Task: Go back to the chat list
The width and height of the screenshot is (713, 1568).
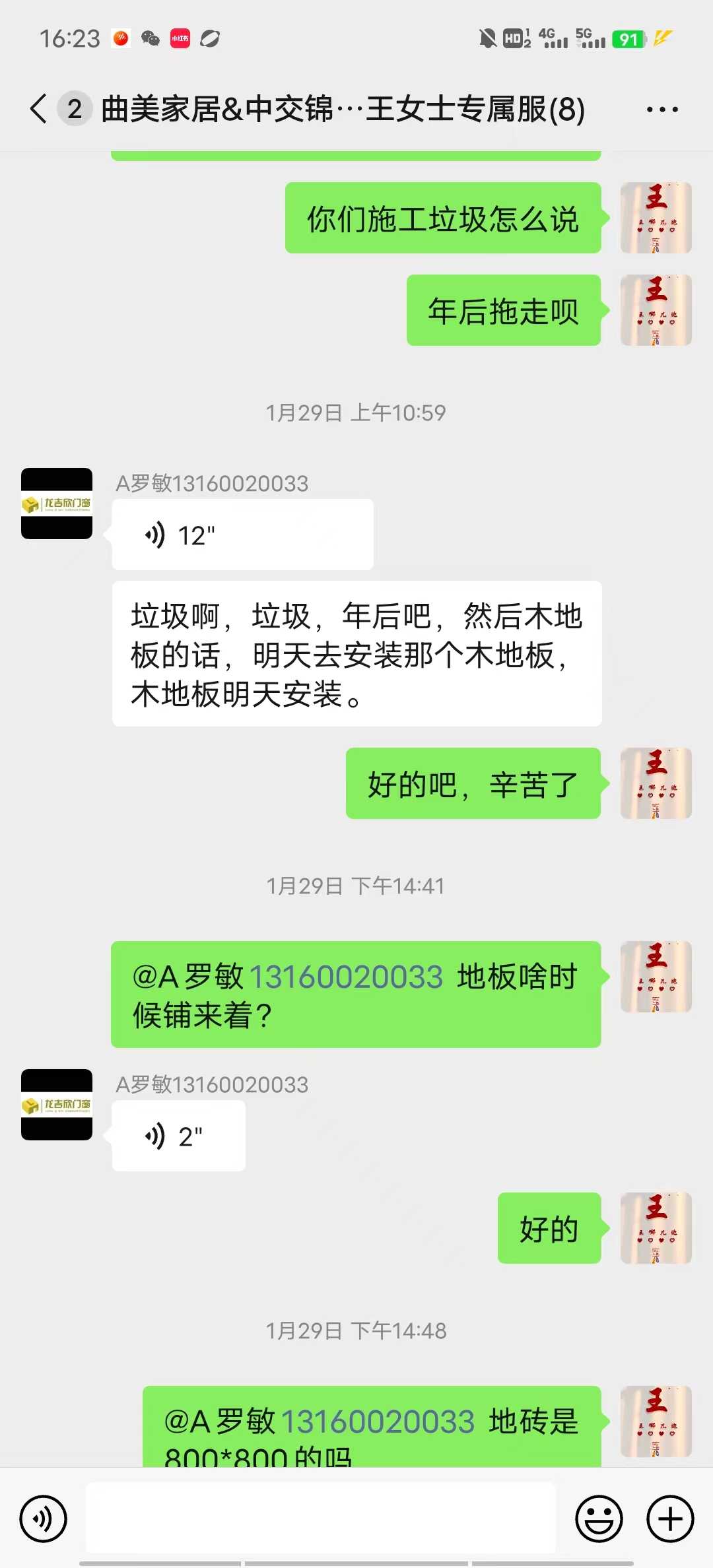Action: [x=38, y=109]
